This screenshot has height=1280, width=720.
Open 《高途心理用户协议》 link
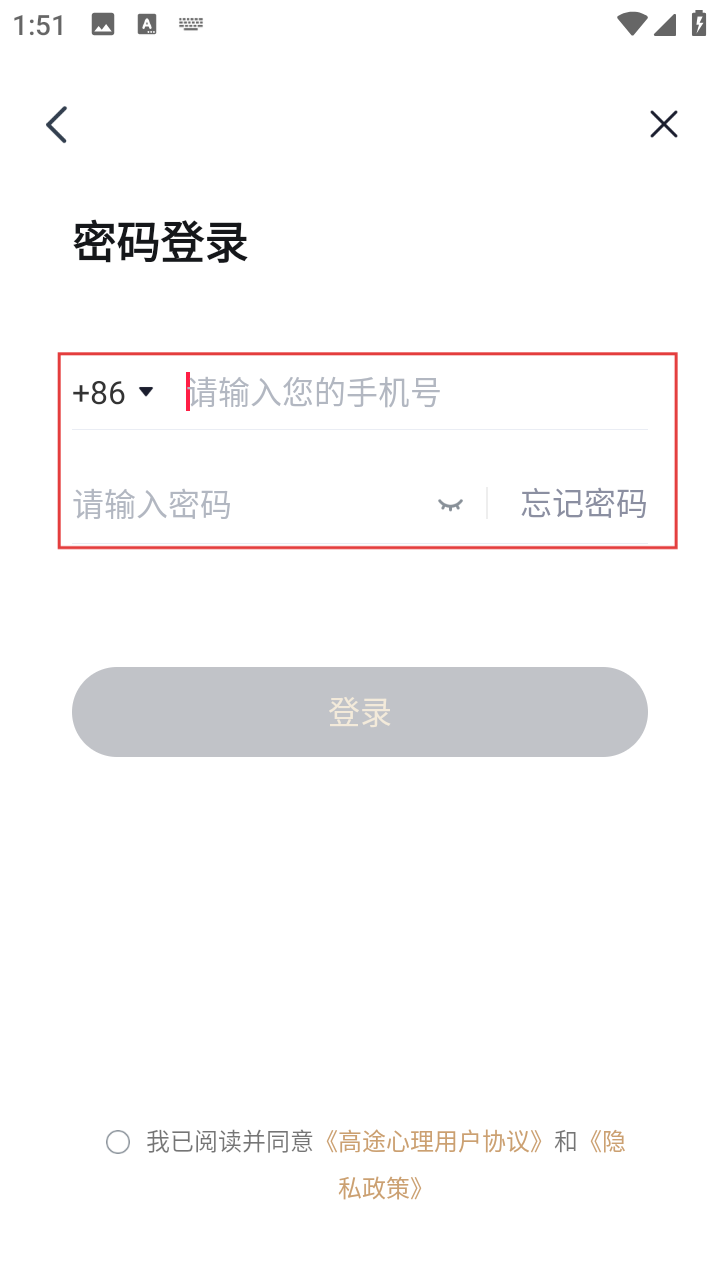(432, 1142)
